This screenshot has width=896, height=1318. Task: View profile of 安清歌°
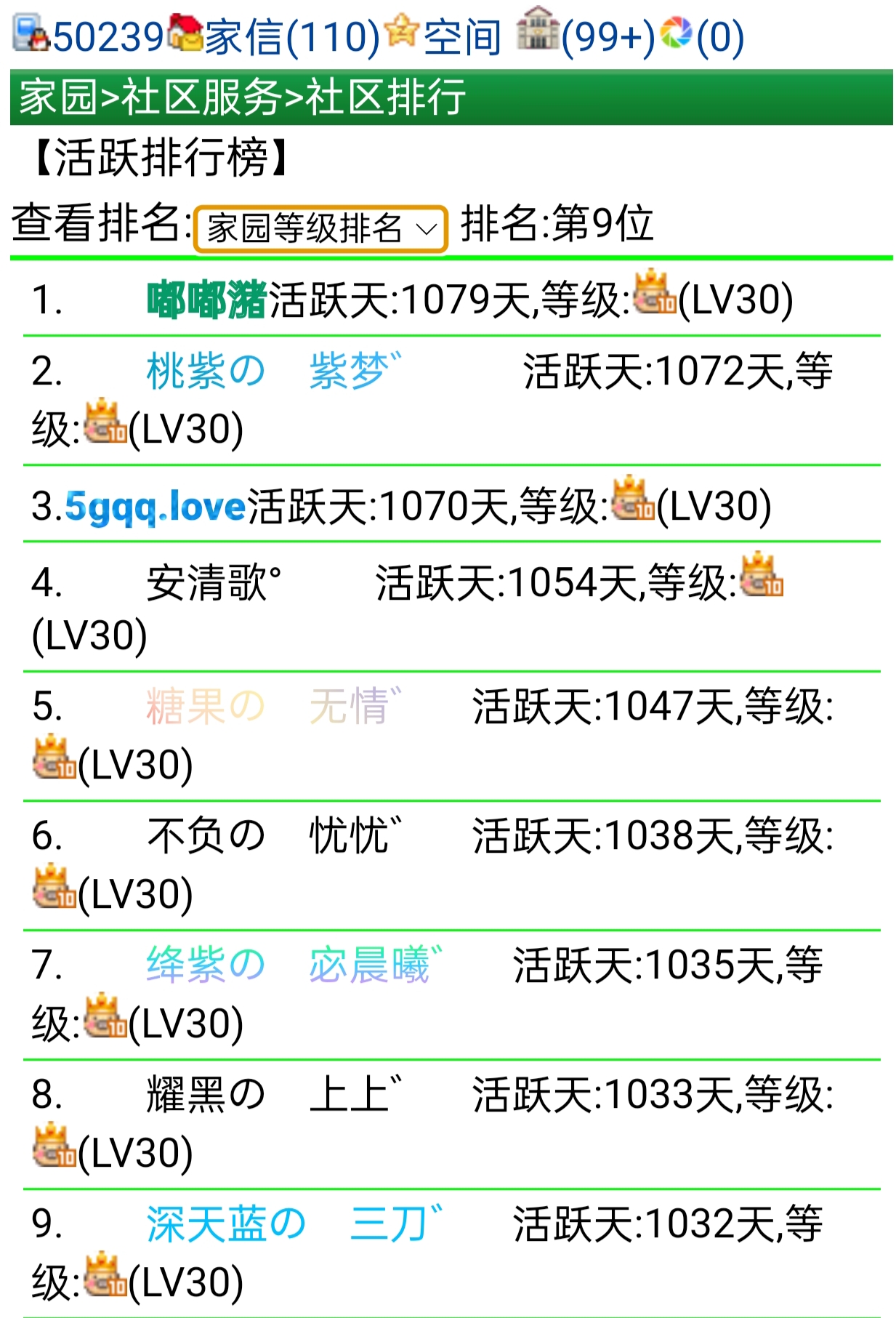(214, 583)
